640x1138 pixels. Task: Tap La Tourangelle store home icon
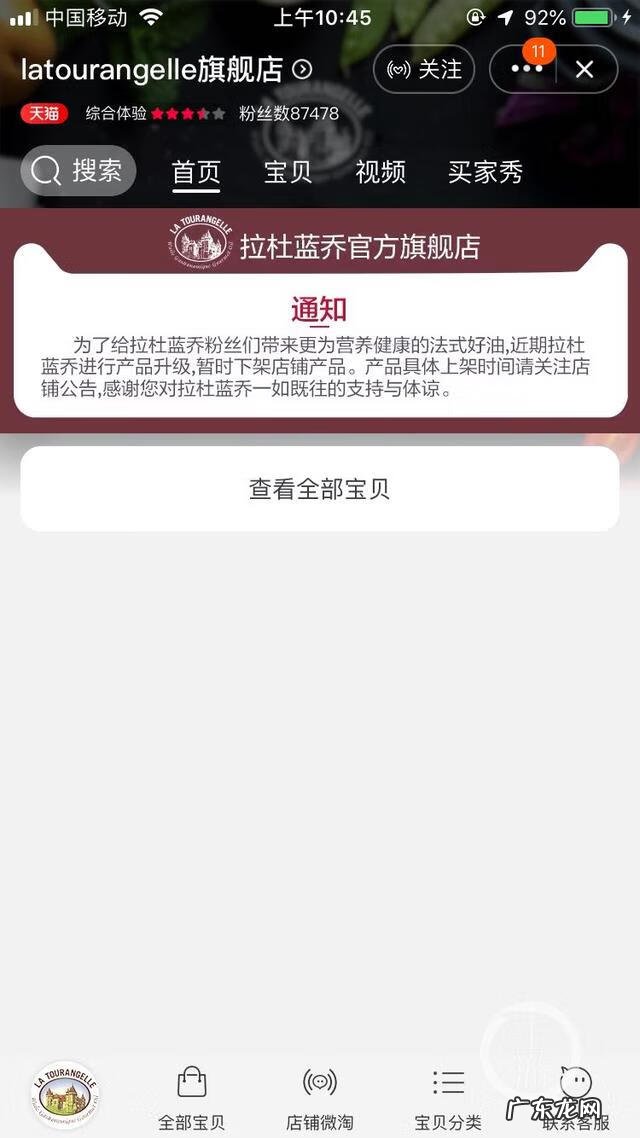(x=65, y=1095)
